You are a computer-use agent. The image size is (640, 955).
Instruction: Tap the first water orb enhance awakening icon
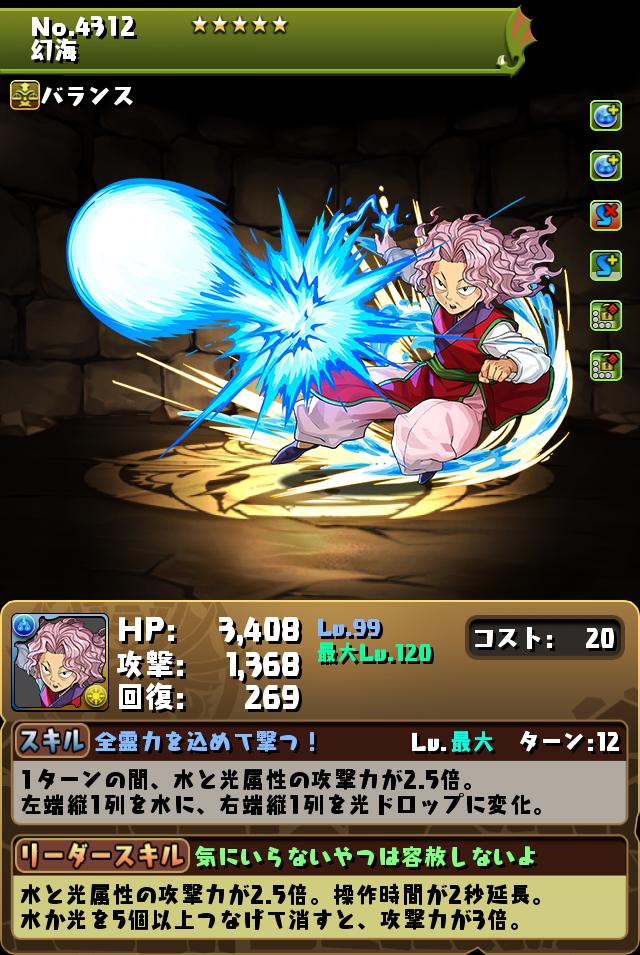(606, 117)
